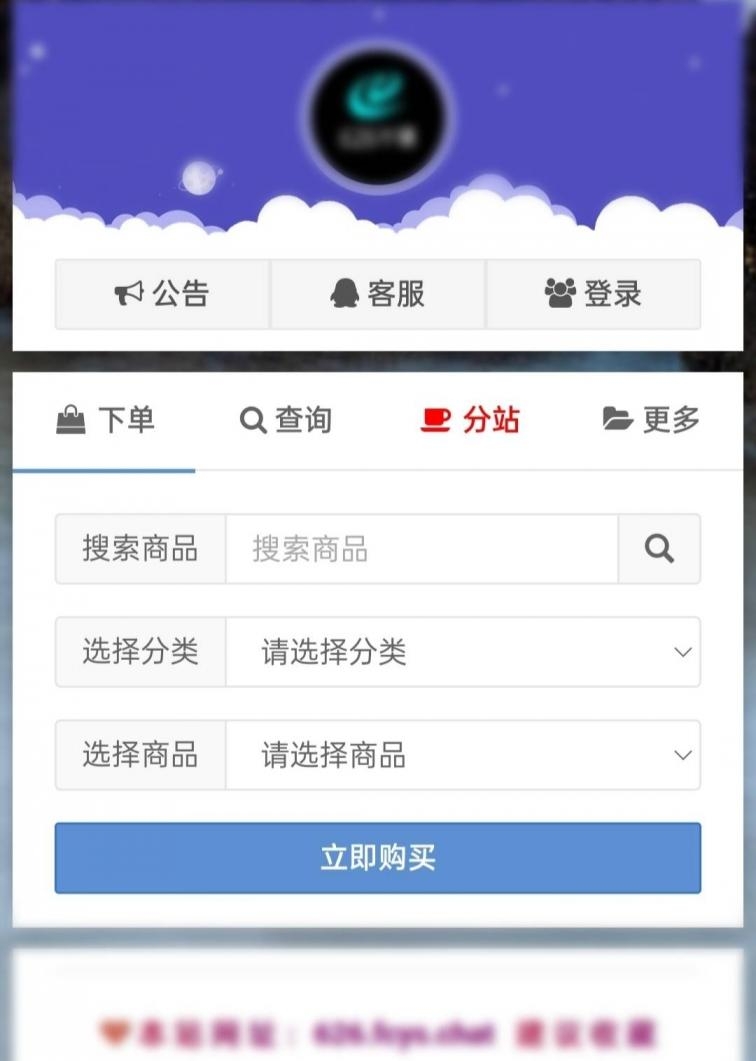Switch to the 查询 tab
The image size is (756, 1061).
pos(286,420)
